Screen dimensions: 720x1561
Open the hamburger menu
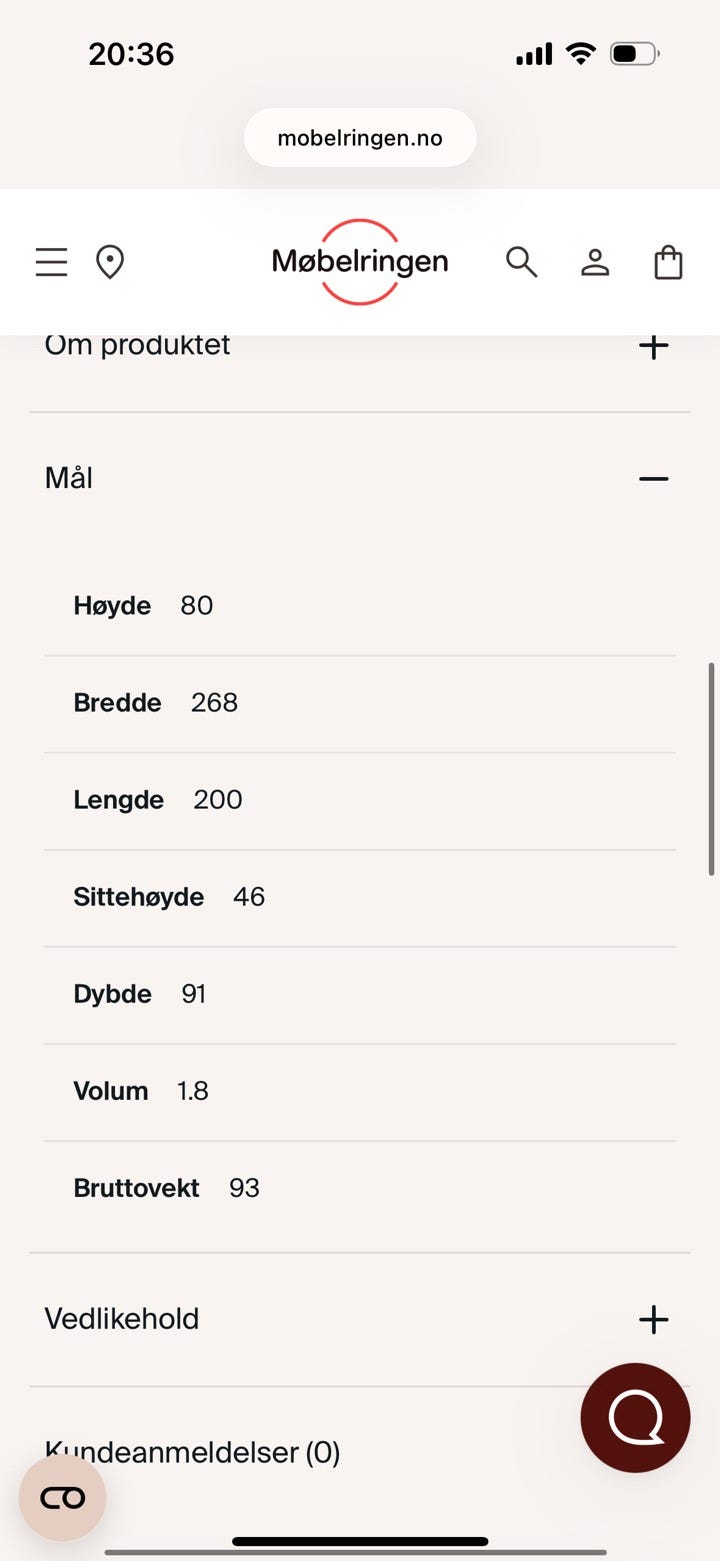tap(52, 262)
